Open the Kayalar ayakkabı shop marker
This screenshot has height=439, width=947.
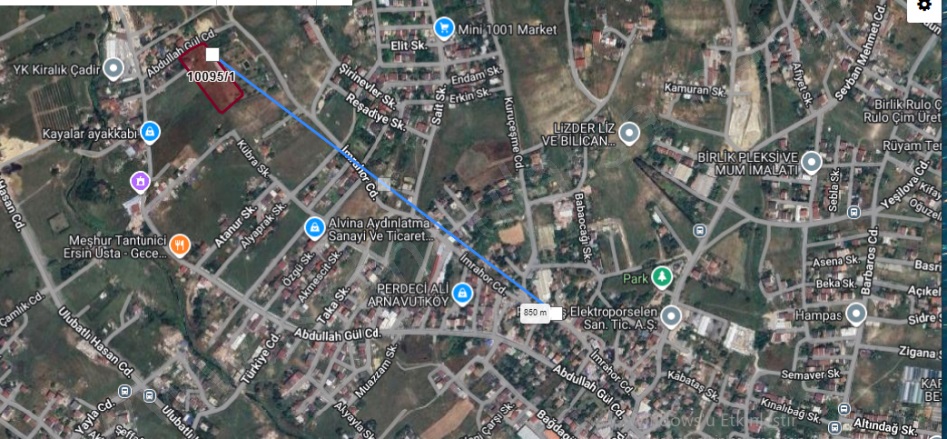tap(149, 131)
